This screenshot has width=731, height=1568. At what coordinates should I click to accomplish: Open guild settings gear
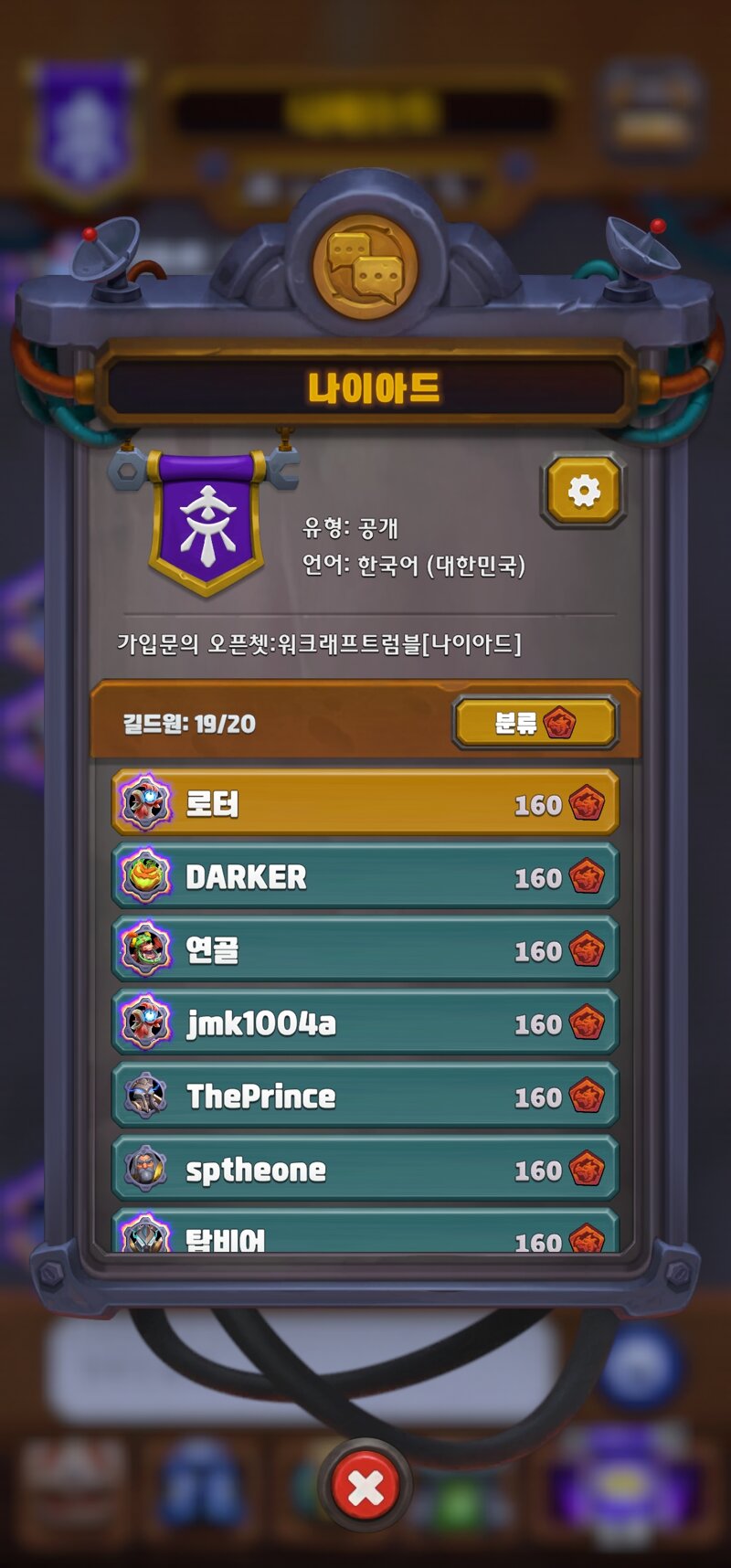583,492
